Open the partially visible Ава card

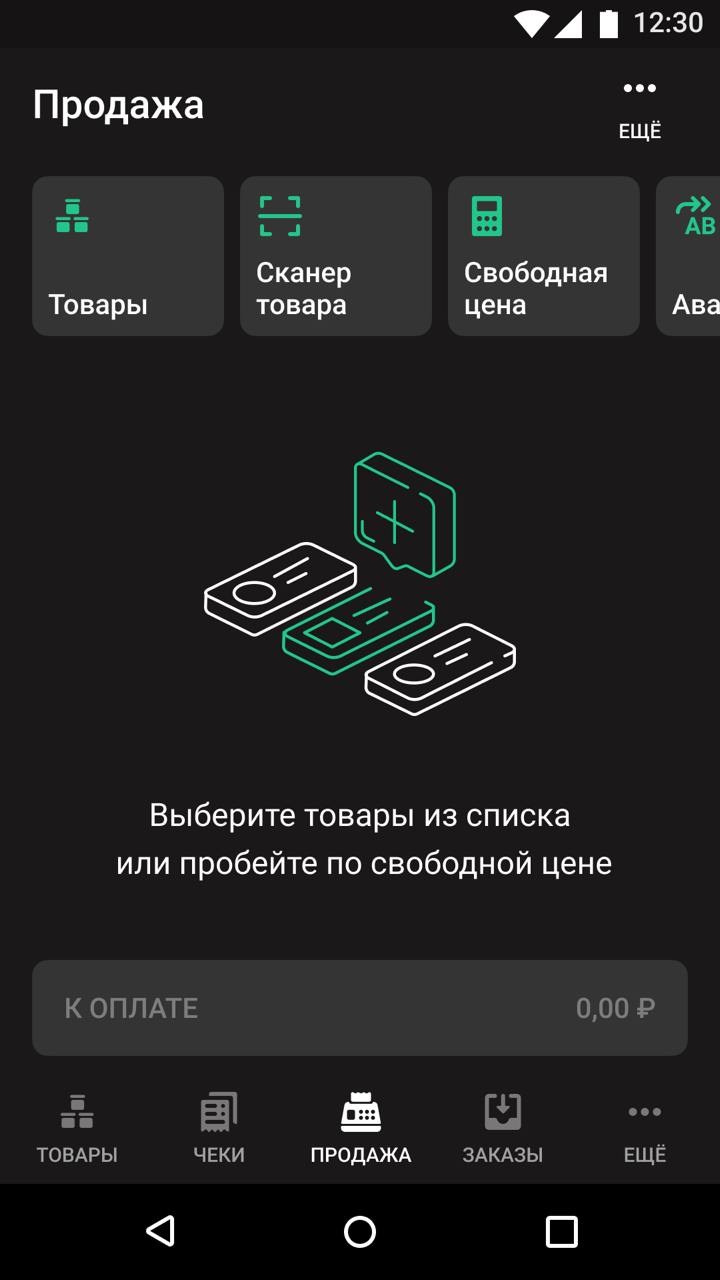coord(692,256)
